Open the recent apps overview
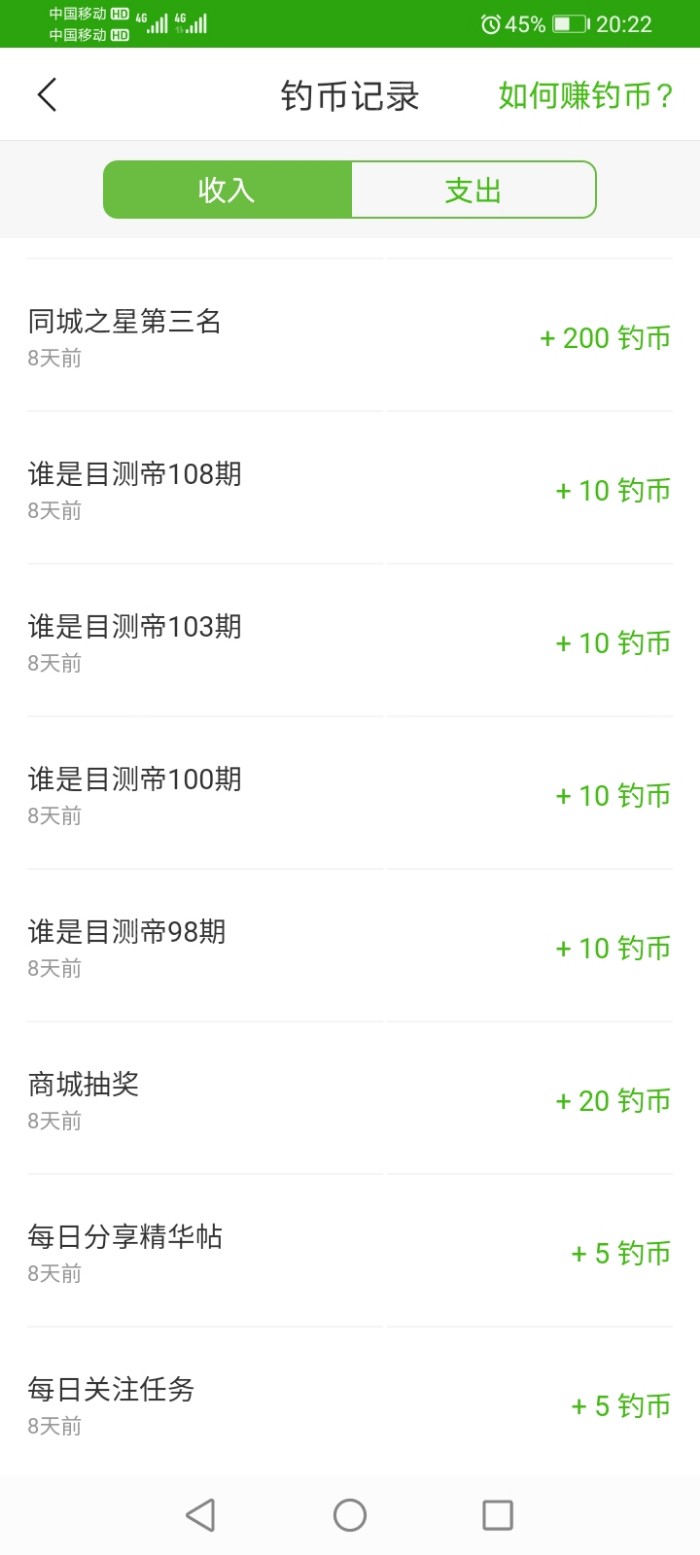Viewport: 700px width, 1555px height. coord(497,1515)
